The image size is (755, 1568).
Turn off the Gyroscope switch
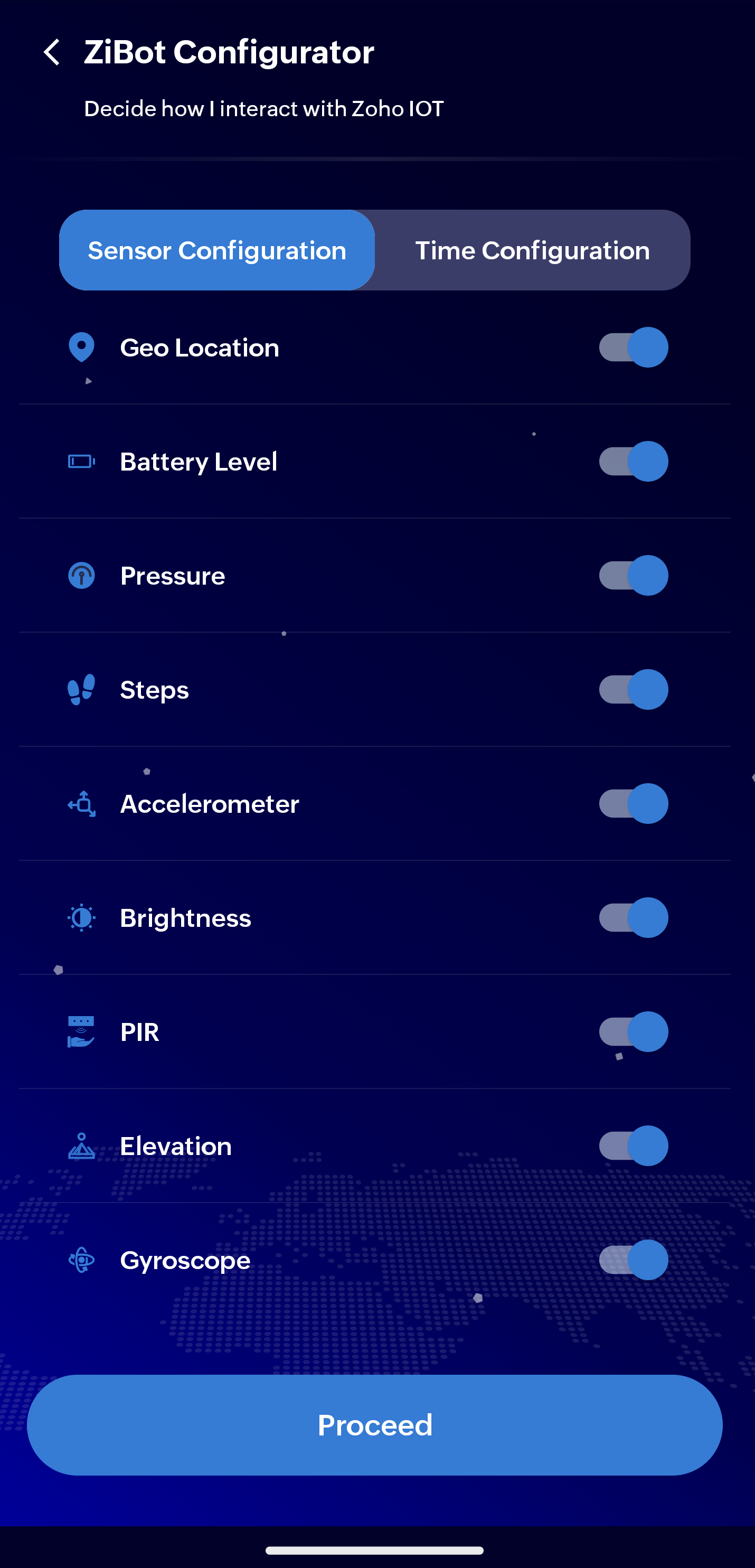tap(634, 1260)
